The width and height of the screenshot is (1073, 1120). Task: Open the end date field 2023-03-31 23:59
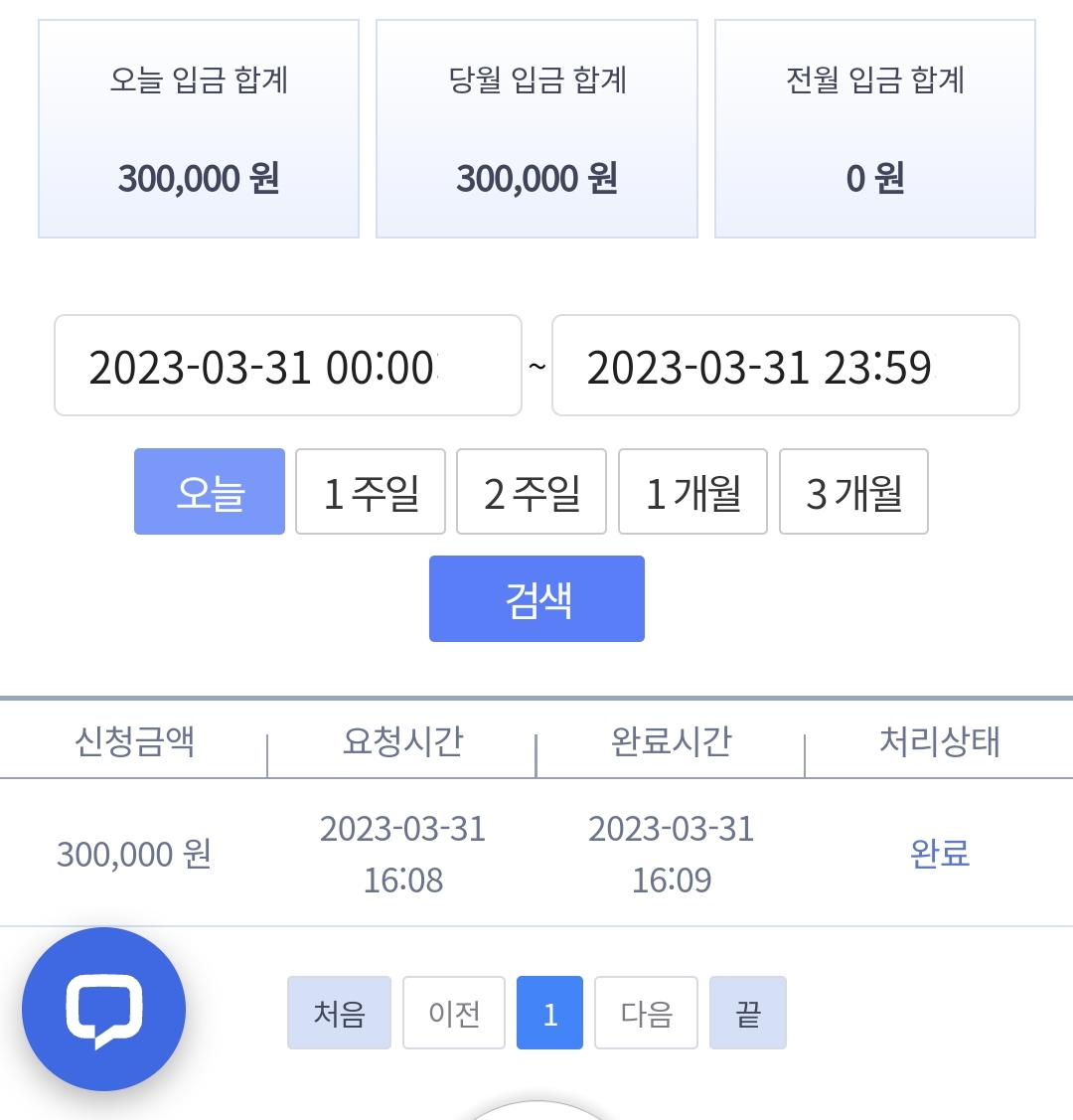(x=785, y=365)
